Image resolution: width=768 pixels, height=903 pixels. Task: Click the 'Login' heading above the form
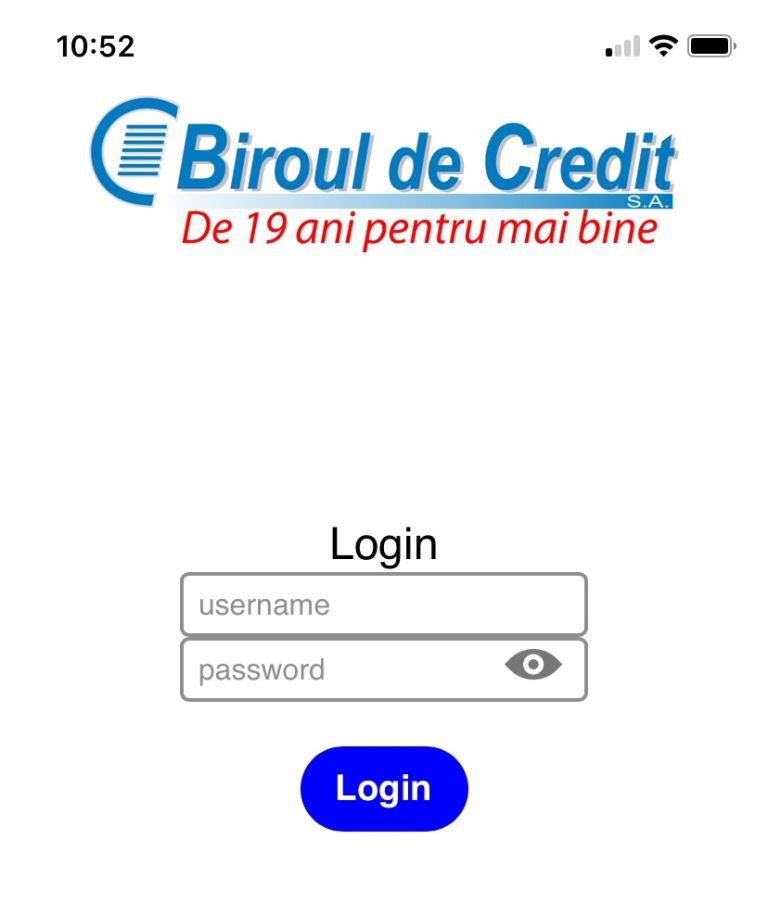pyautogui.click(x=384, y=543)
